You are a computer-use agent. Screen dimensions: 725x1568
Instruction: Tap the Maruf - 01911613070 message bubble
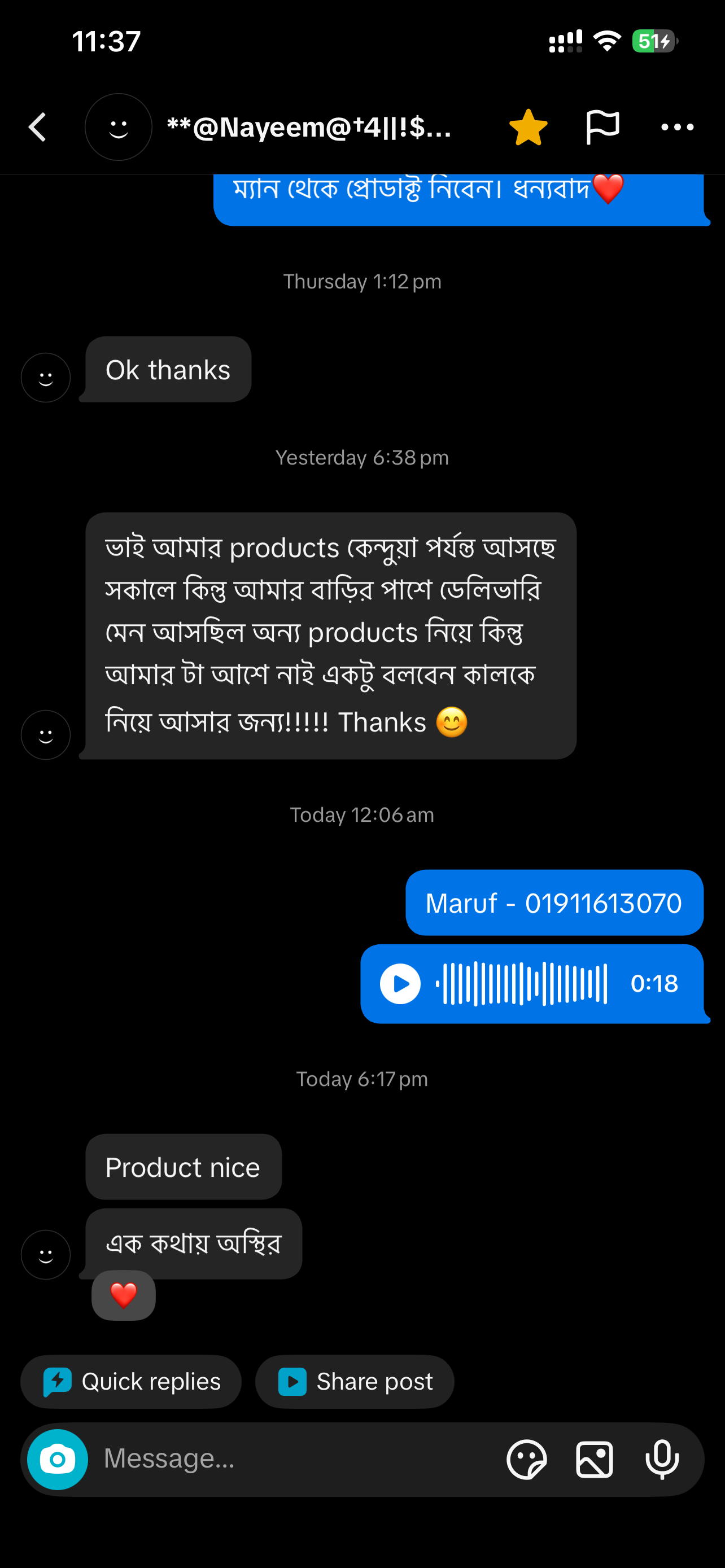click(554, 902)
